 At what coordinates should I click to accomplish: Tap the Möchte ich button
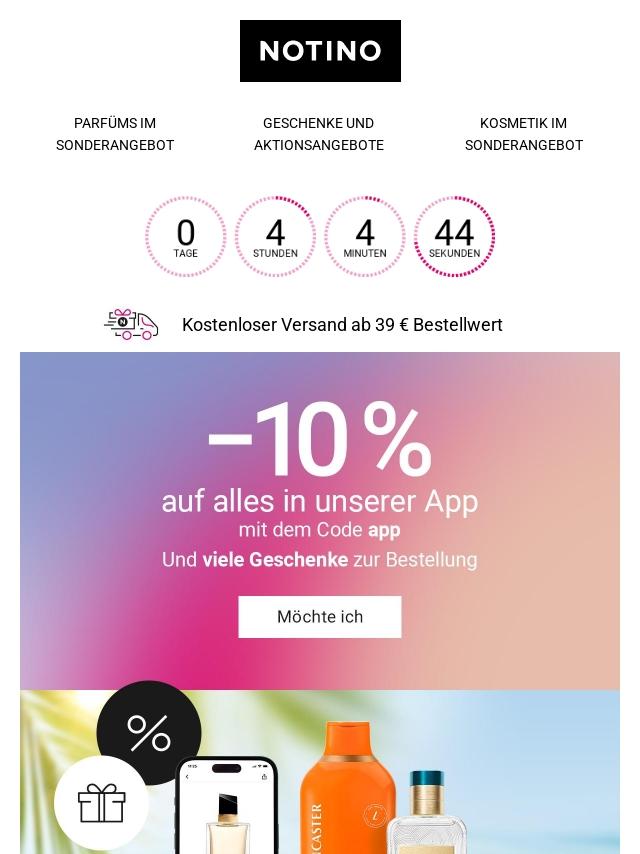320,617
